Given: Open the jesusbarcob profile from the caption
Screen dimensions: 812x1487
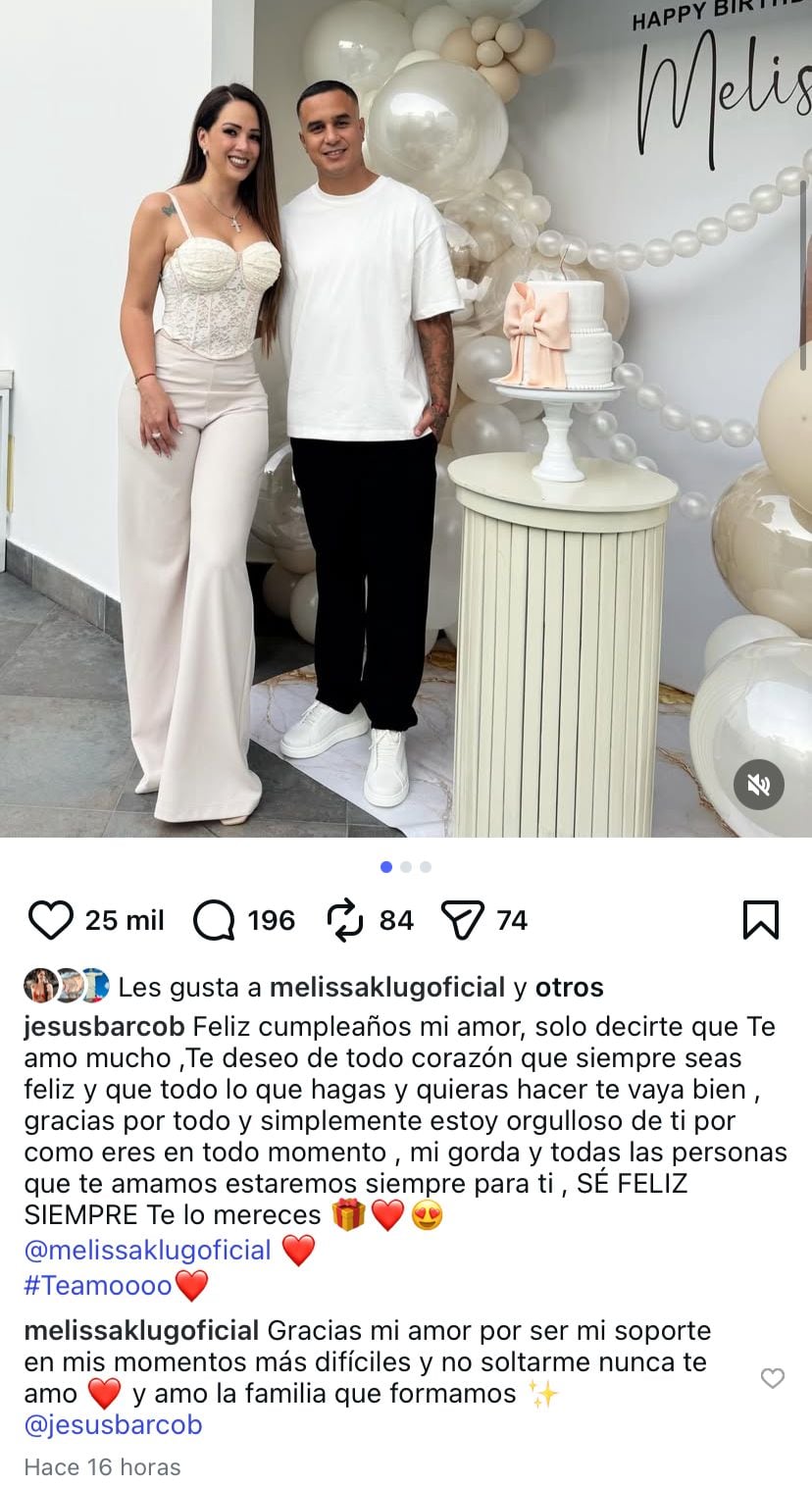Looking at the screenshot, I should (x=104, y=1027).
